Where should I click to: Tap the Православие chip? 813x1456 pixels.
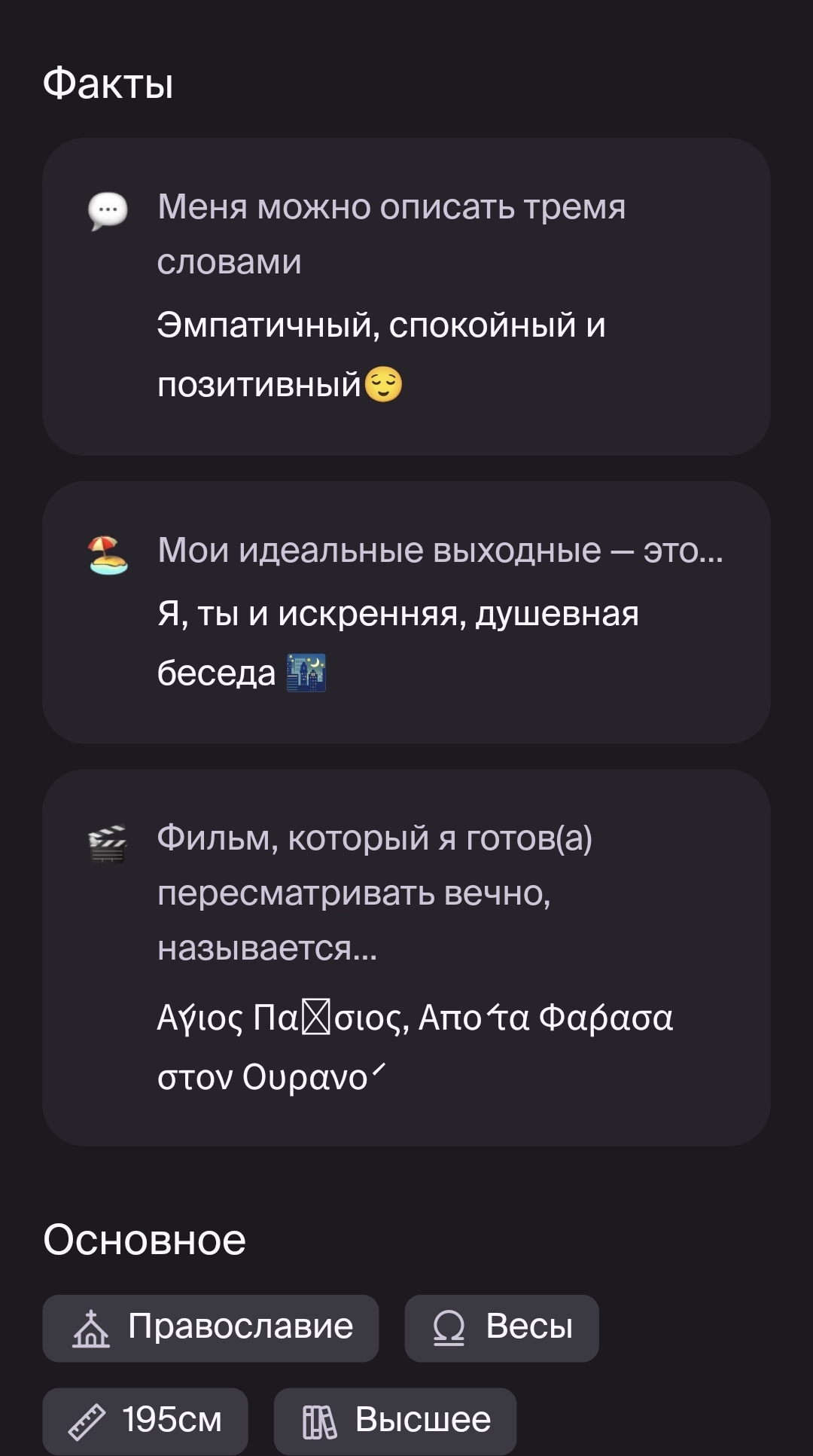tap(211, 1328)
